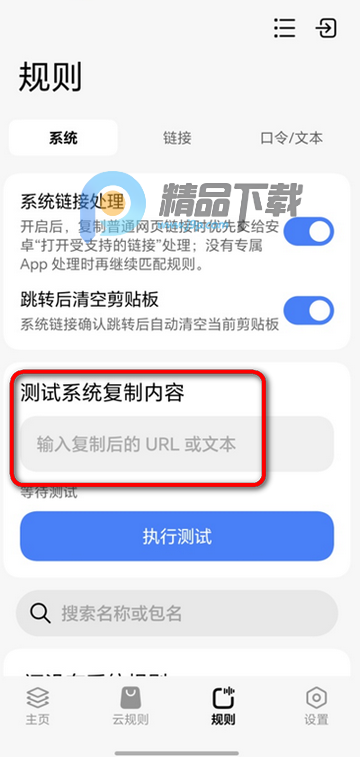Open the 云规则 tab

coord(130,706)
